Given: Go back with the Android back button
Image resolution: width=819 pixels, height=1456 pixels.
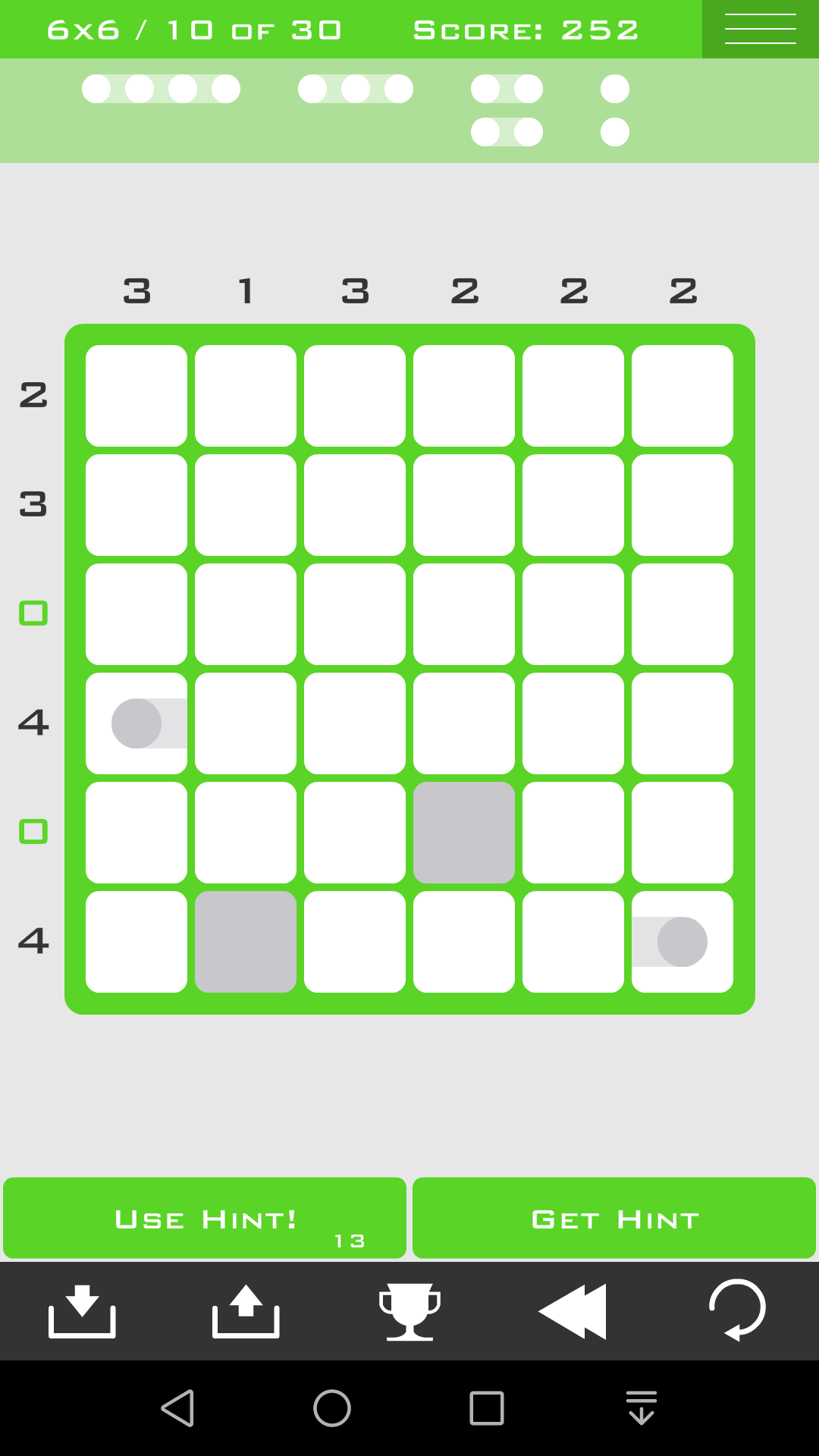Looking at the screenshot, I should (179, 1408).
